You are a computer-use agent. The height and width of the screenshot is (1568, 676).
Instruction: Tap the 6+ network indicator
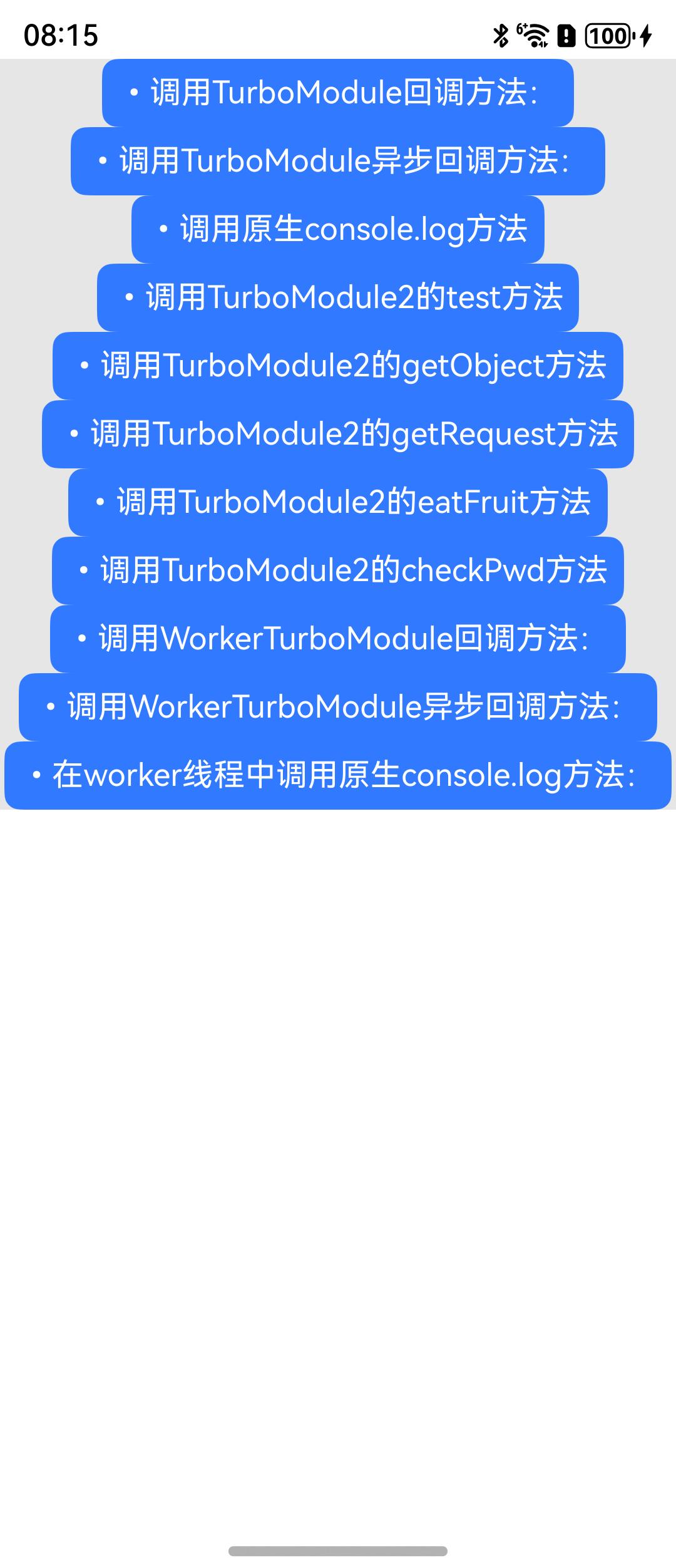click(521, 28)
